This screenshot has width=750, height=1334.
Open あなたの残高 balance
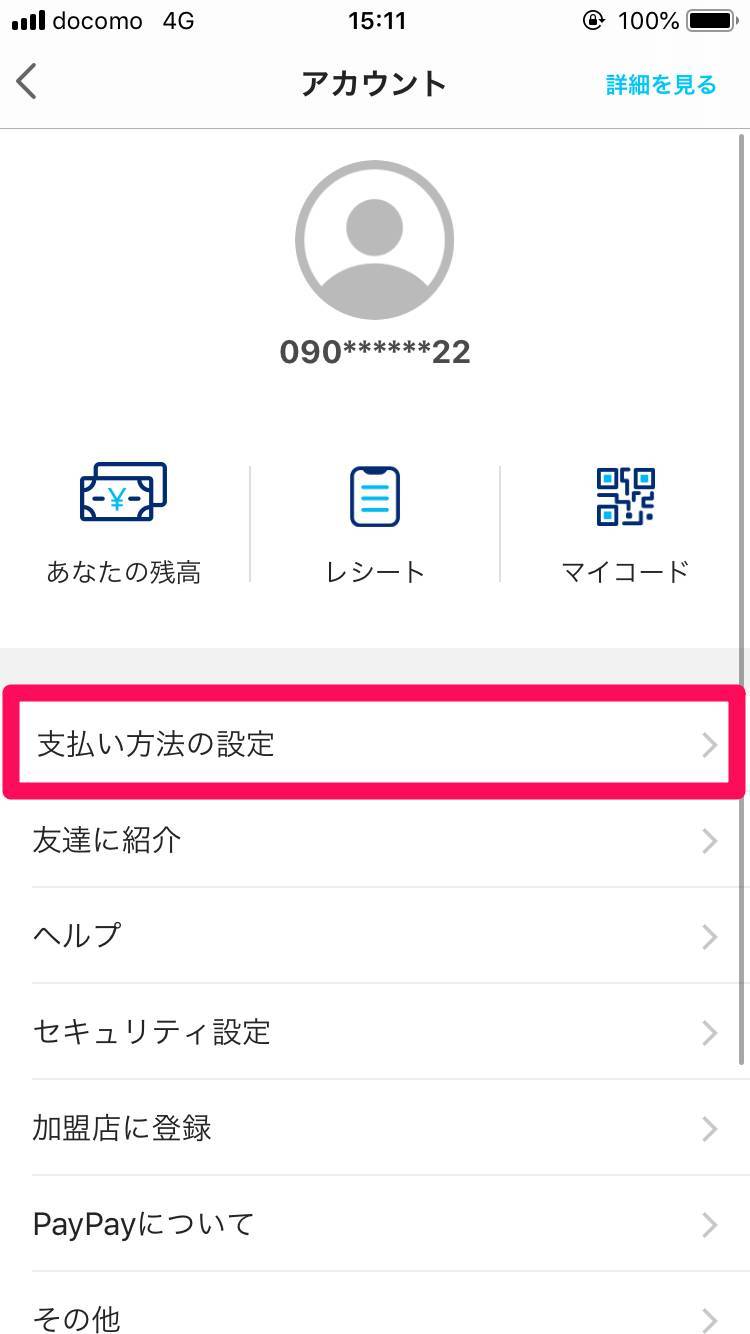point(124,523)
